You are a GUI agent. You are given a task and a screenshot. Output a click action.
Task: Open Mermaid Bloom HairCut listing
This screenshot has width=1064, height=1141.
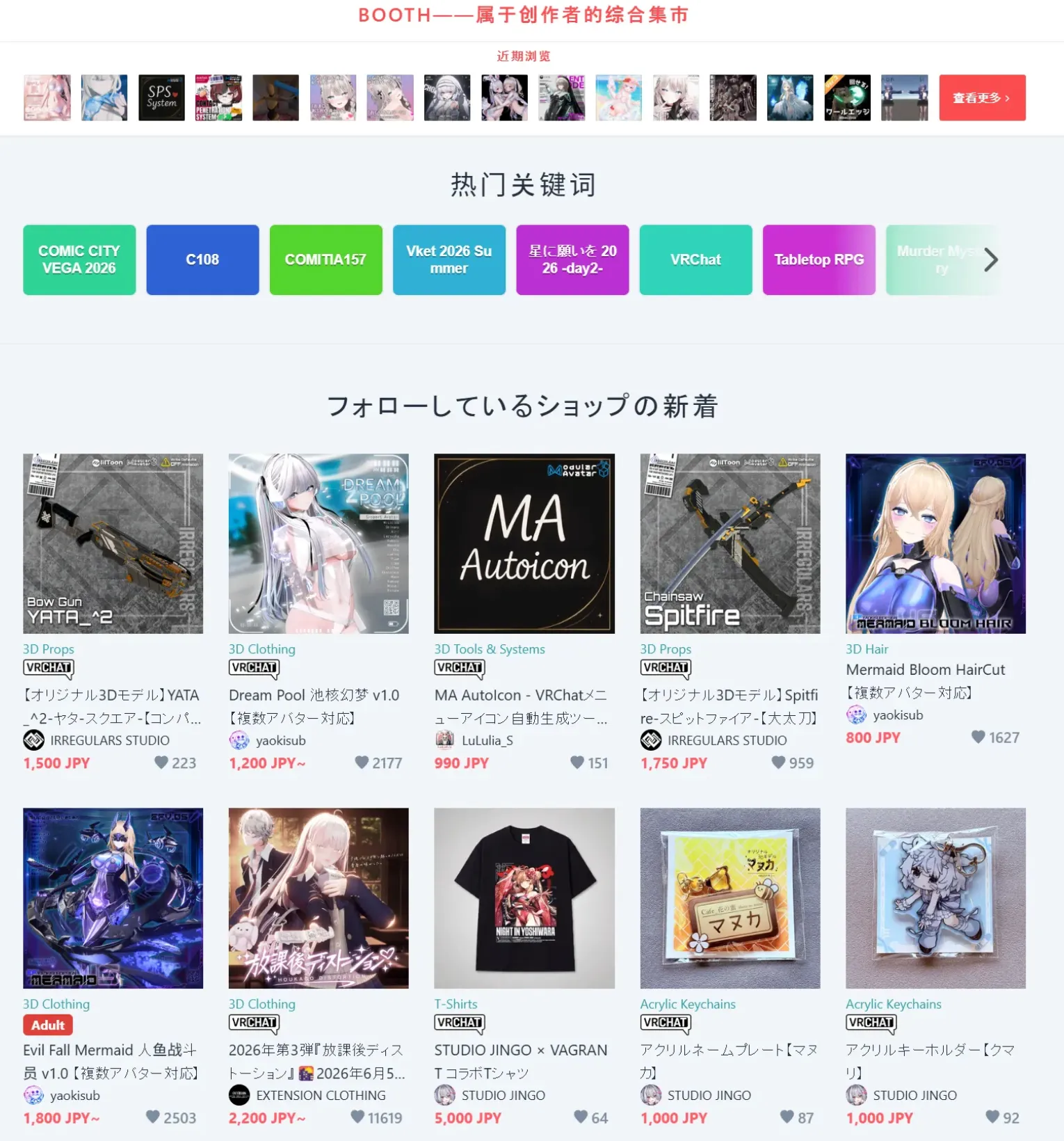935,543
